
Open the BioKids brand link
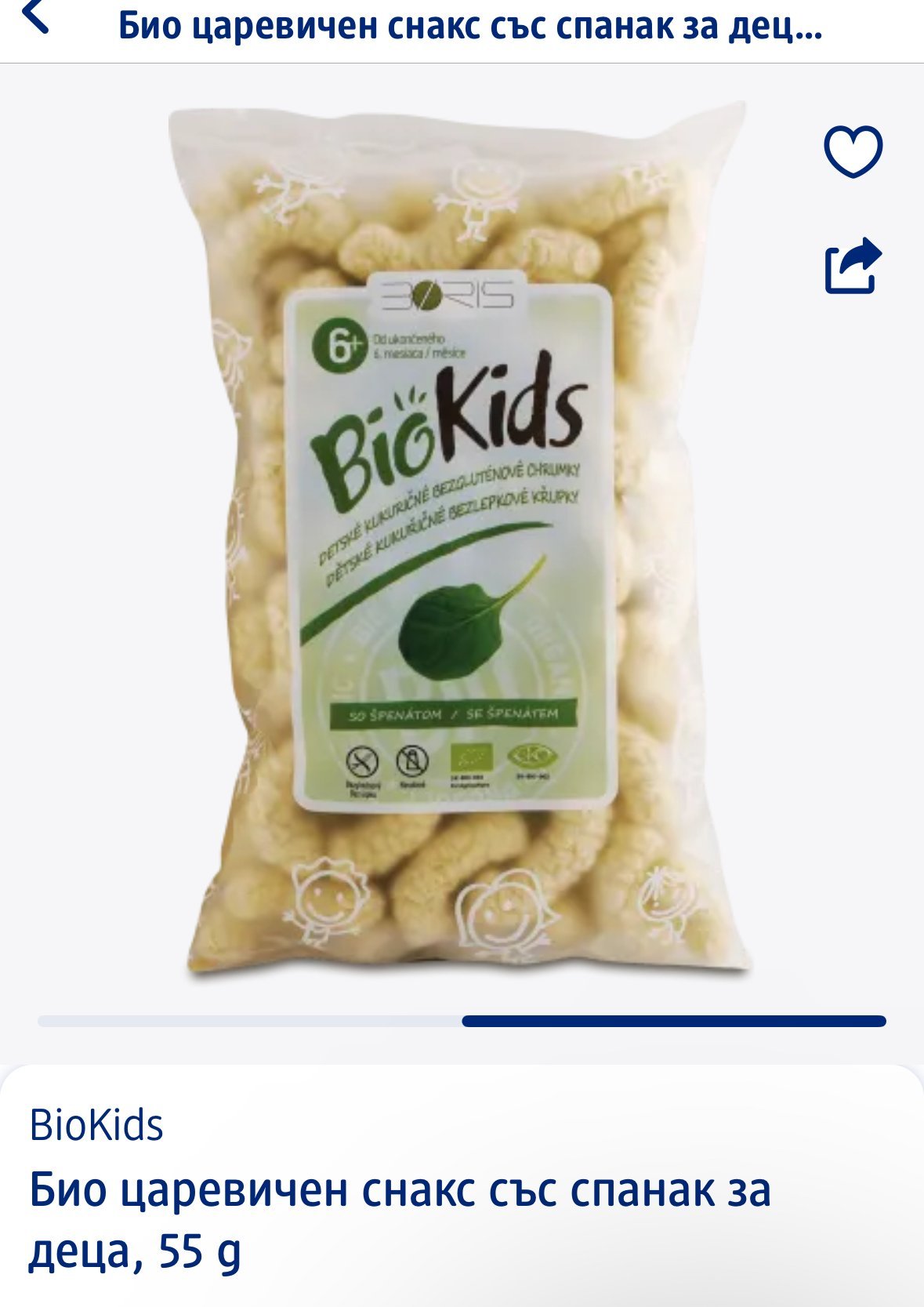pos(96,1125)
